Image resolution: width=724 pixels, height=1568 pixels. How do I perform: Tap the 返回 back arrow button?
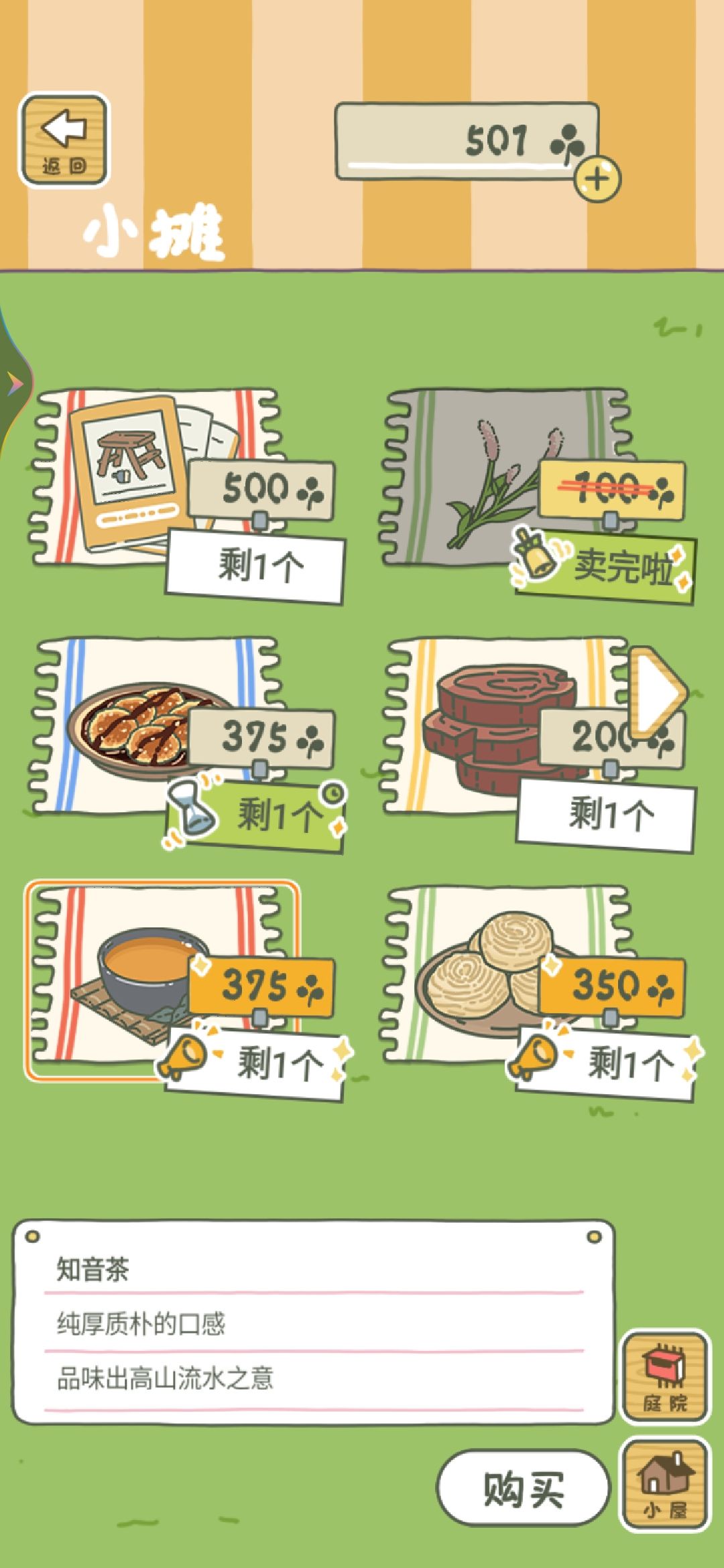click(64, 140)
